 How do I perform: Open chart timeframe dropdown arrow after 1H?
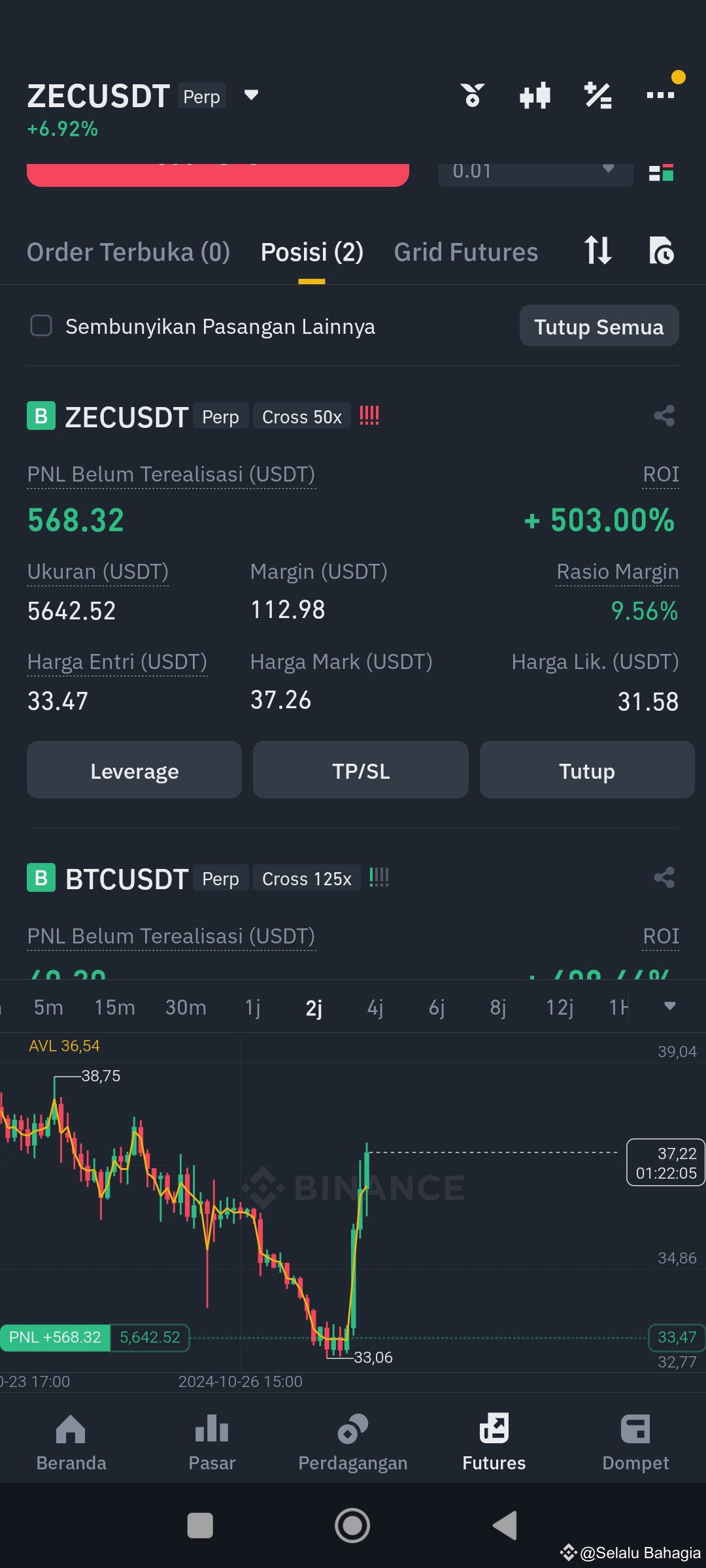tap(670, 1006)
